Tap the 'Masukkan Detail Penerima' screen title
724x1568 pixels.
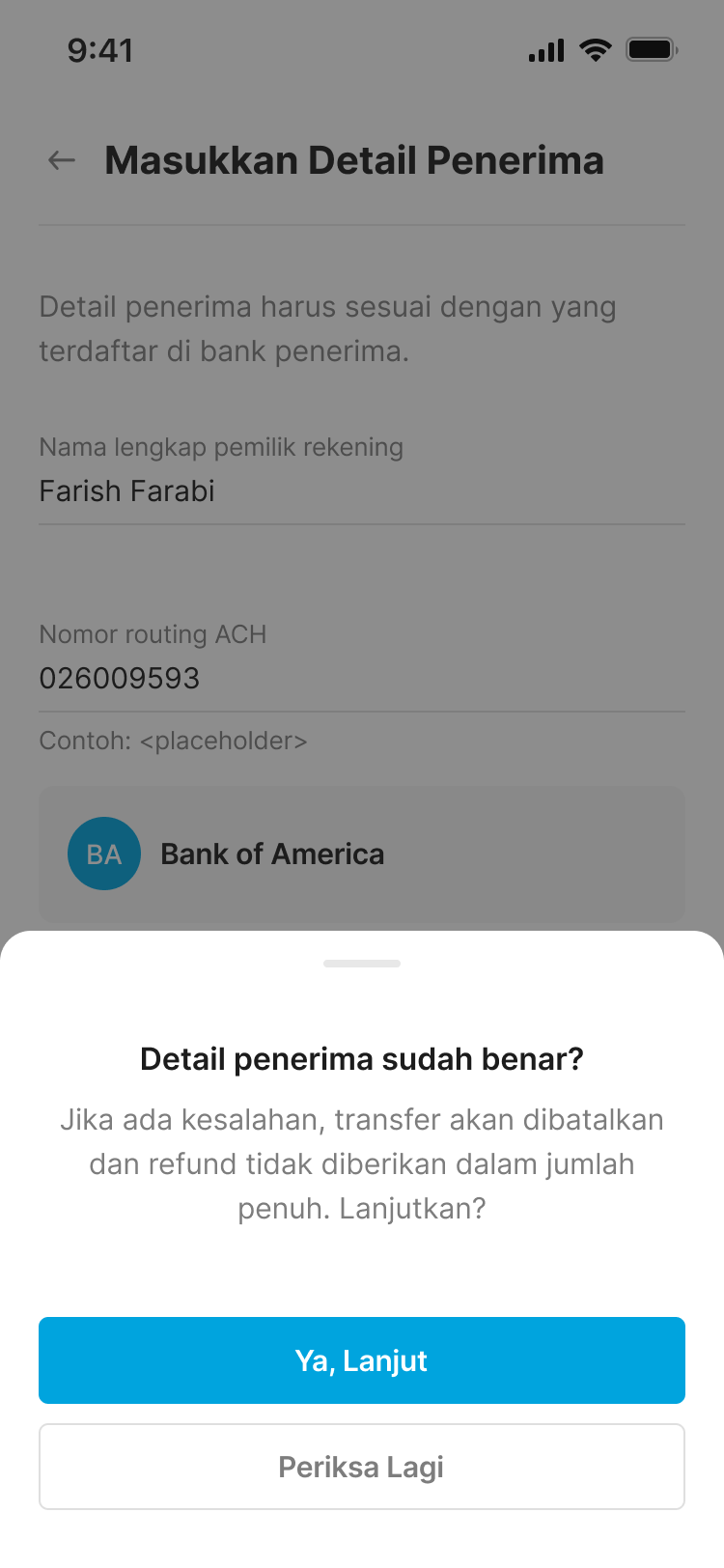[354, 160]
